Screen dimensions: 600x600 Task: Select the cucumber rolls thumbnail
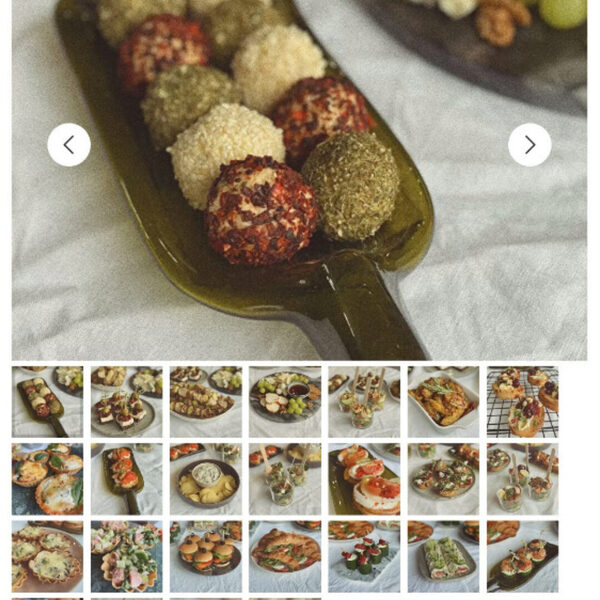coord(364,556)
